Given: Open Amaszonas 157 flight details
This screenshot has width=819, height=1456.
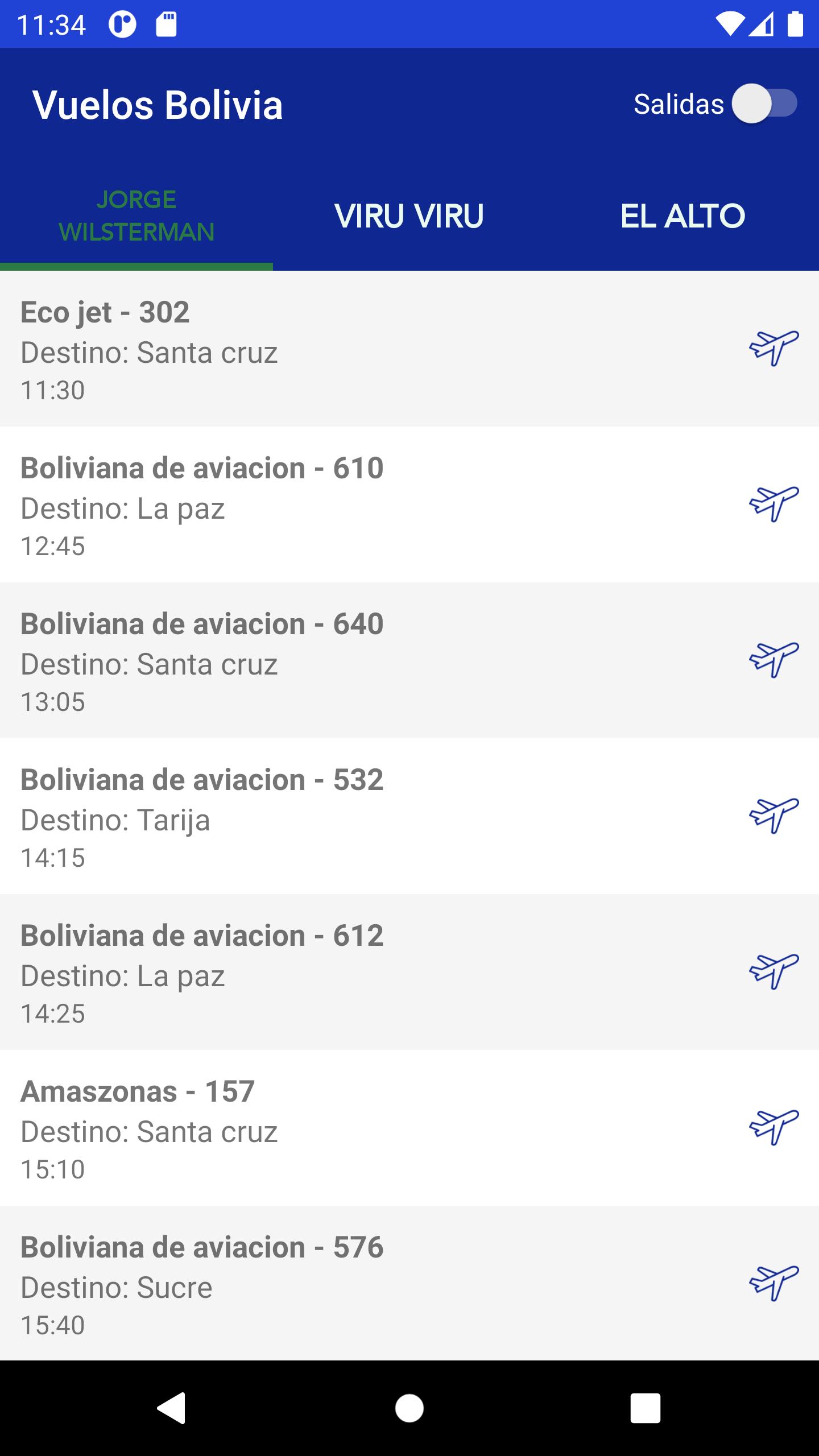Looking at the screenshot, I should 409,1128.
